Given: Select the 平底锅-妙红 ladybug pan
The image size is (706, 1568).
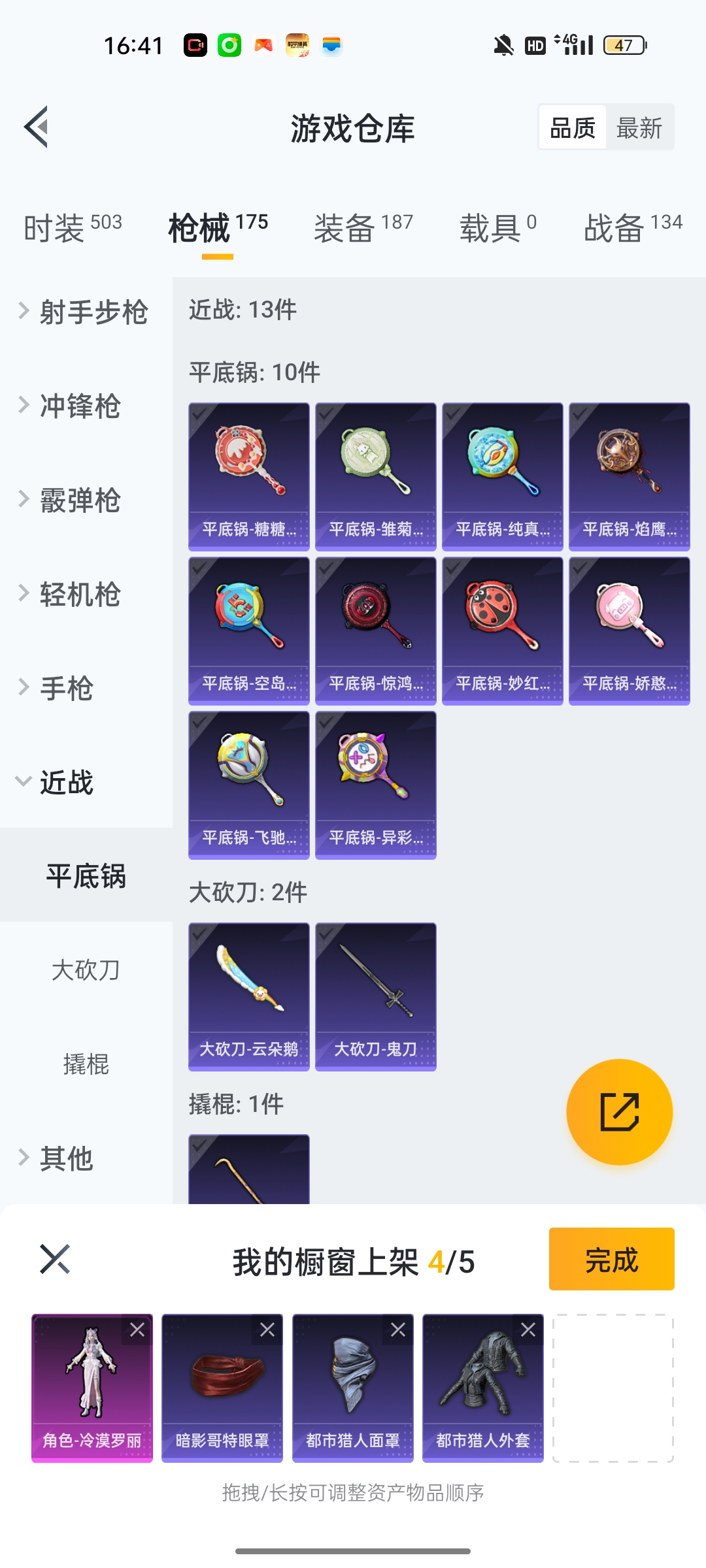Looking at the screenshot, I should [502, 630].
